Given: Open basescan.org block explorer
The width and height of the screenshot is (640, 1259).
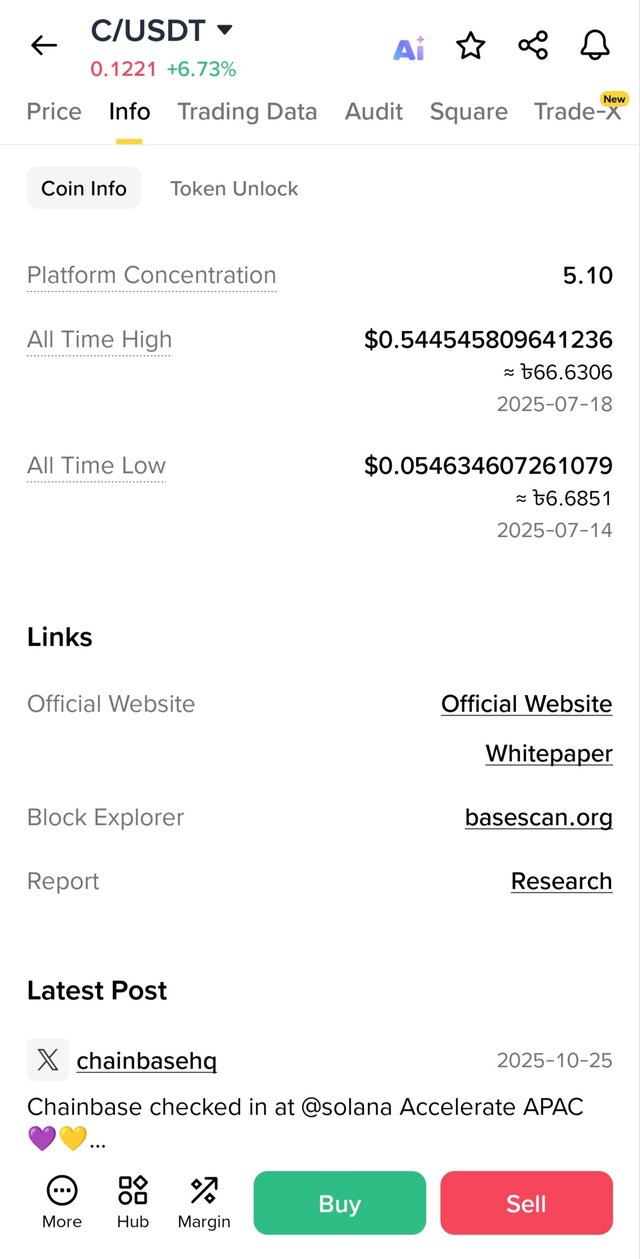Looking at the screenshot, I should [x=538, y=818].
